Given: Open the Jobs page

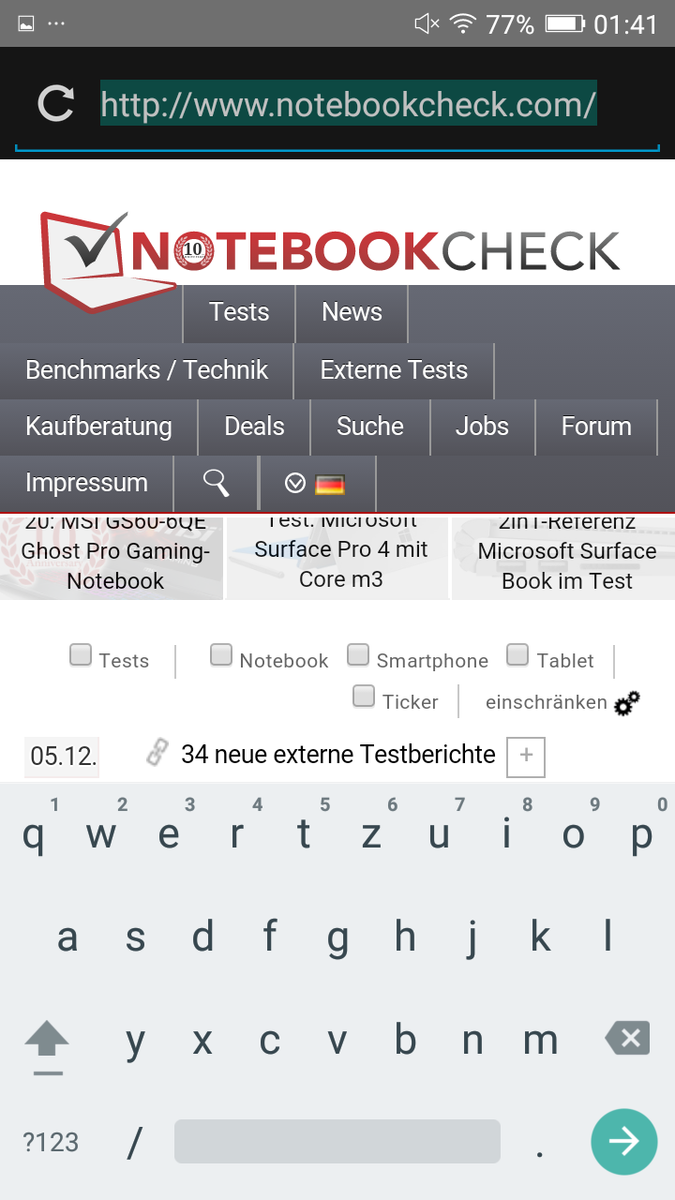Looking at the screenshot, I should [x=482, y=427].
